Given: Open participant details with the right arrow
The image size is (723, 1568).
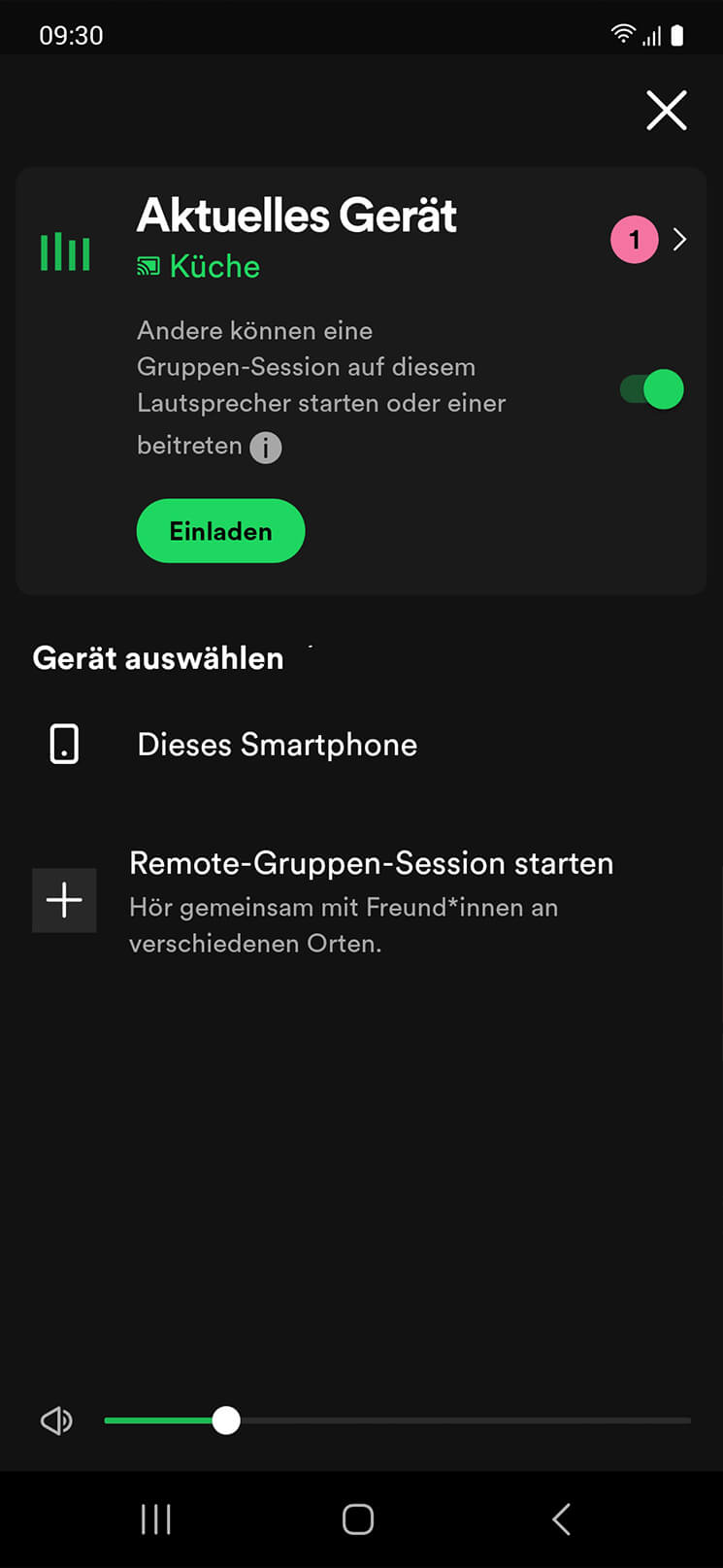Looking at the screenshot, I should tap(679, 239).
